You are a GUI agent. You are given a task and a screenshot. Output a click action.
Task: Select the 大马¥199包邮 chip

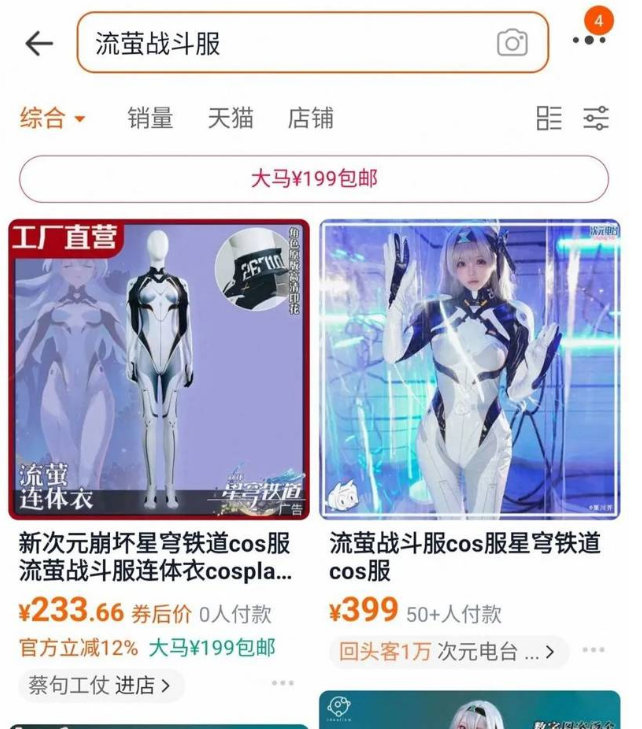(x=314, y=180)
